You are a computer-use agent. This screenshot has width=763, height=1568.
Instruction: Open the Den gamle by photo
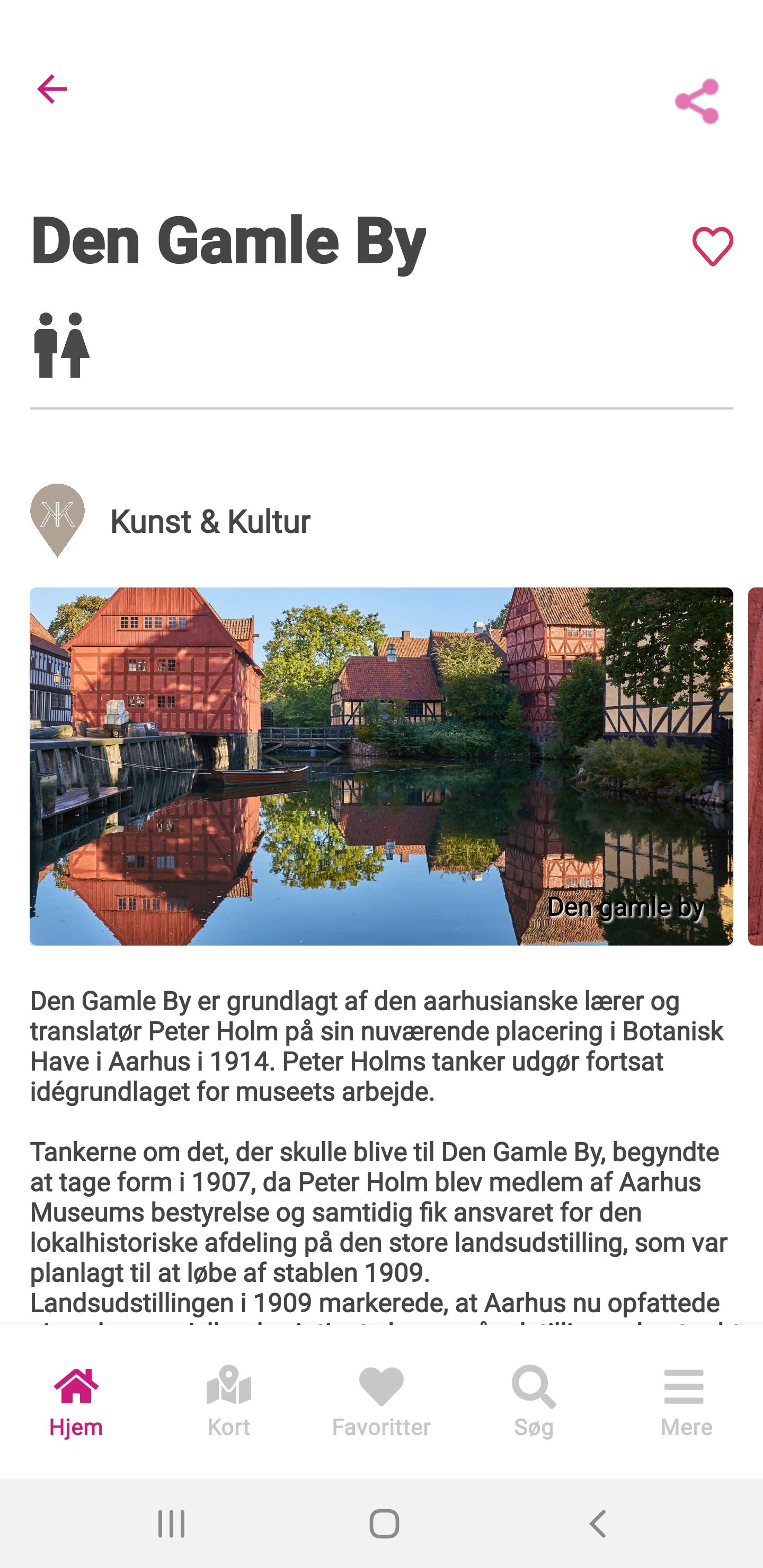381,766
